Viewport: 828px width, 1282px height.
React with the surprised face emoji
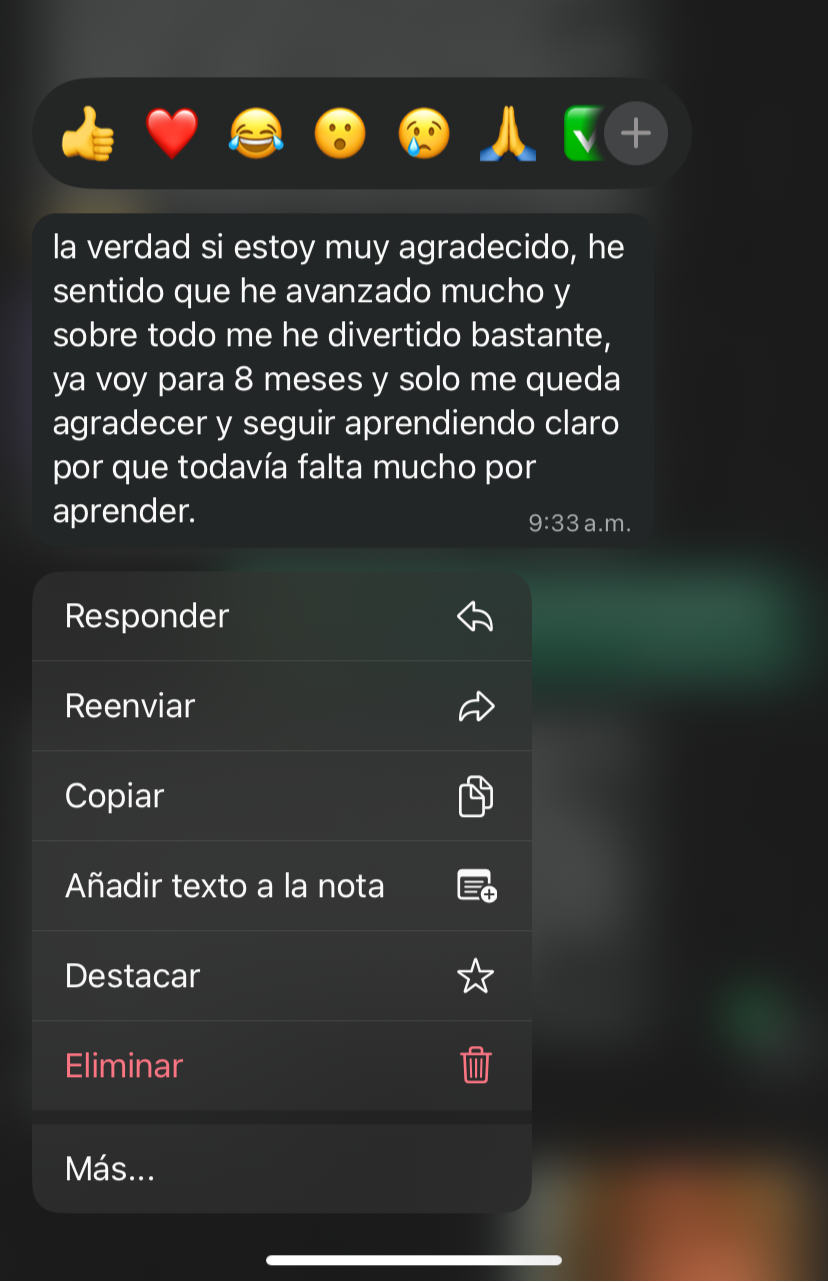(x=340, y=134)
